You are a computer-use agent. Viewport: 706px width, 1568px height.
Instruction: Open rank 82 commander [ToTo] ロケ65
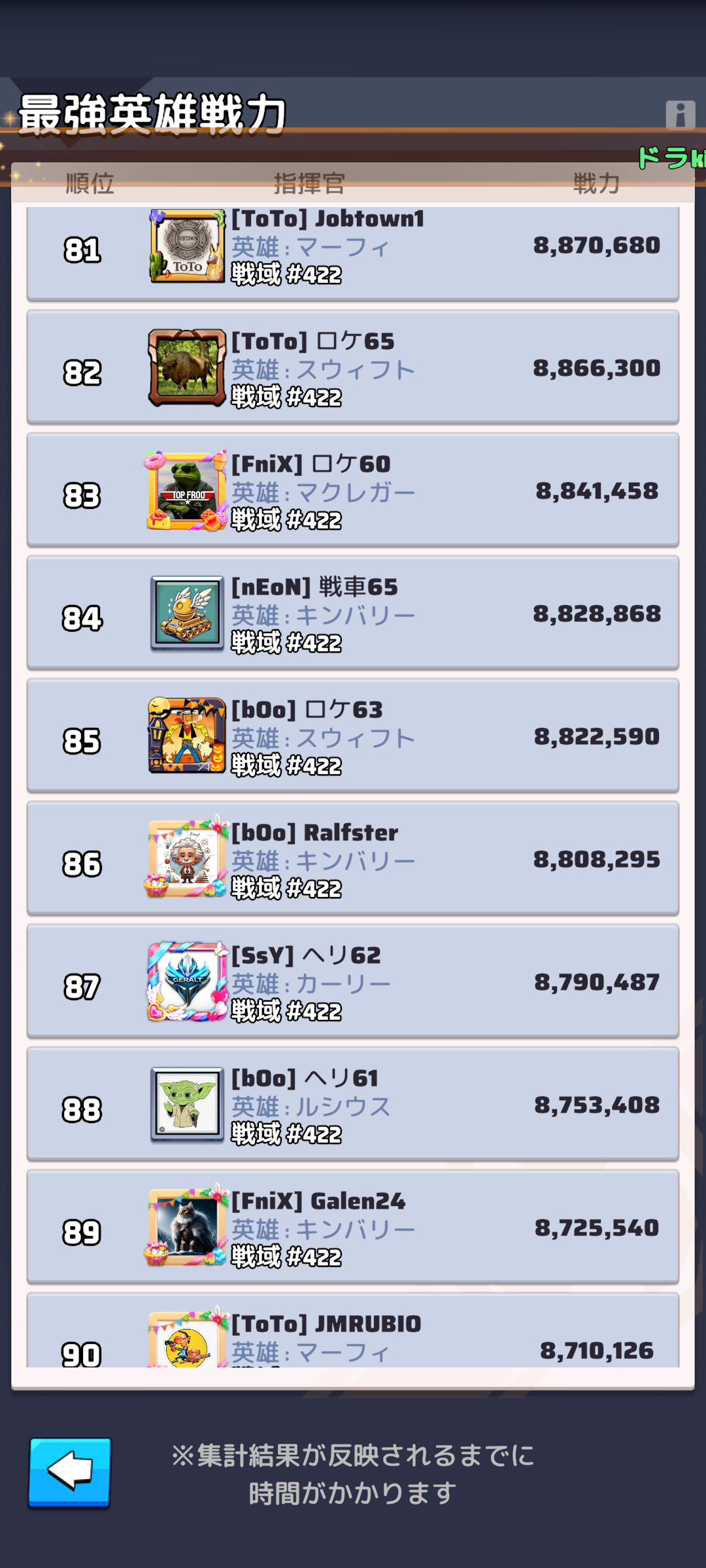coord(352,368)
